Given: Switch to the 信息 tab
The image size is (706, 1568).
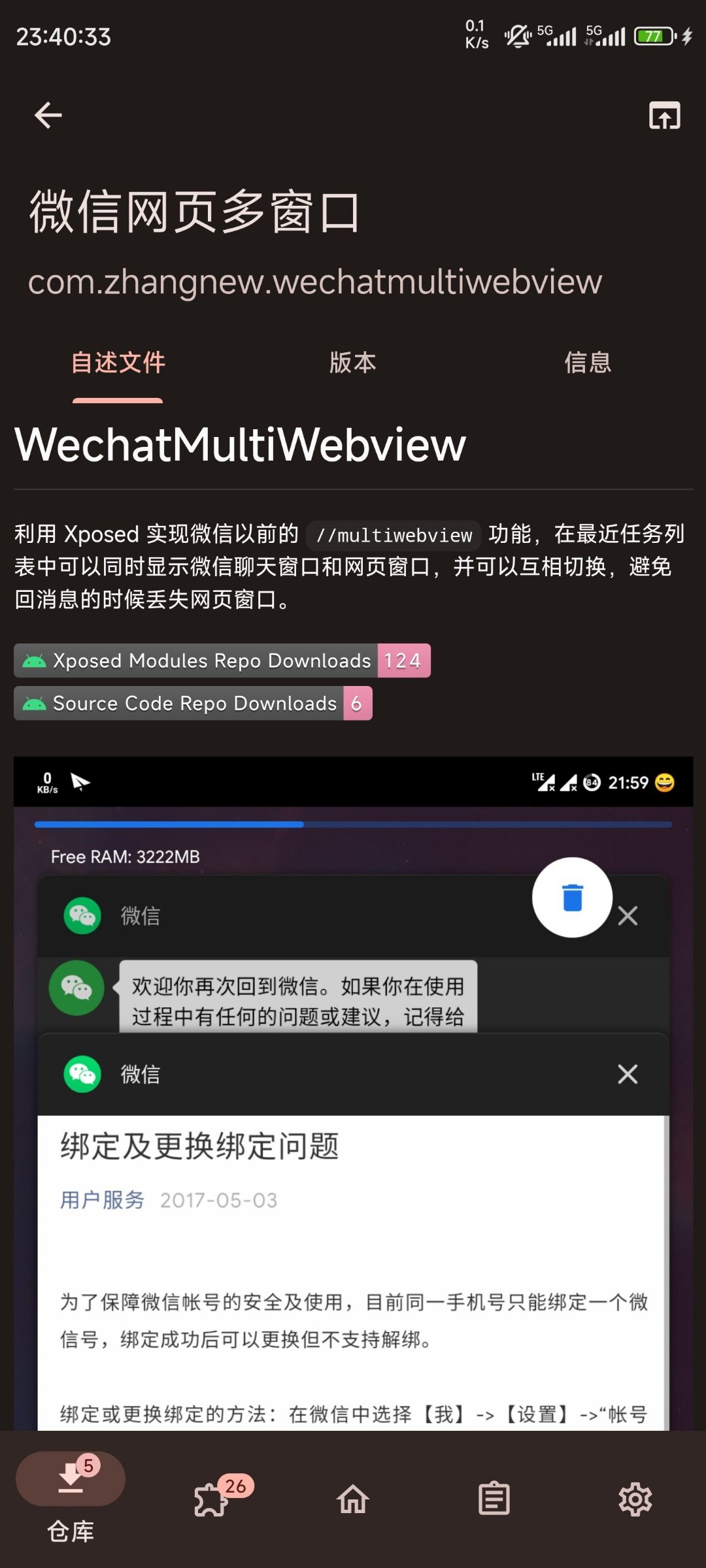Looking at the screenshot, I should pos(587,363).
